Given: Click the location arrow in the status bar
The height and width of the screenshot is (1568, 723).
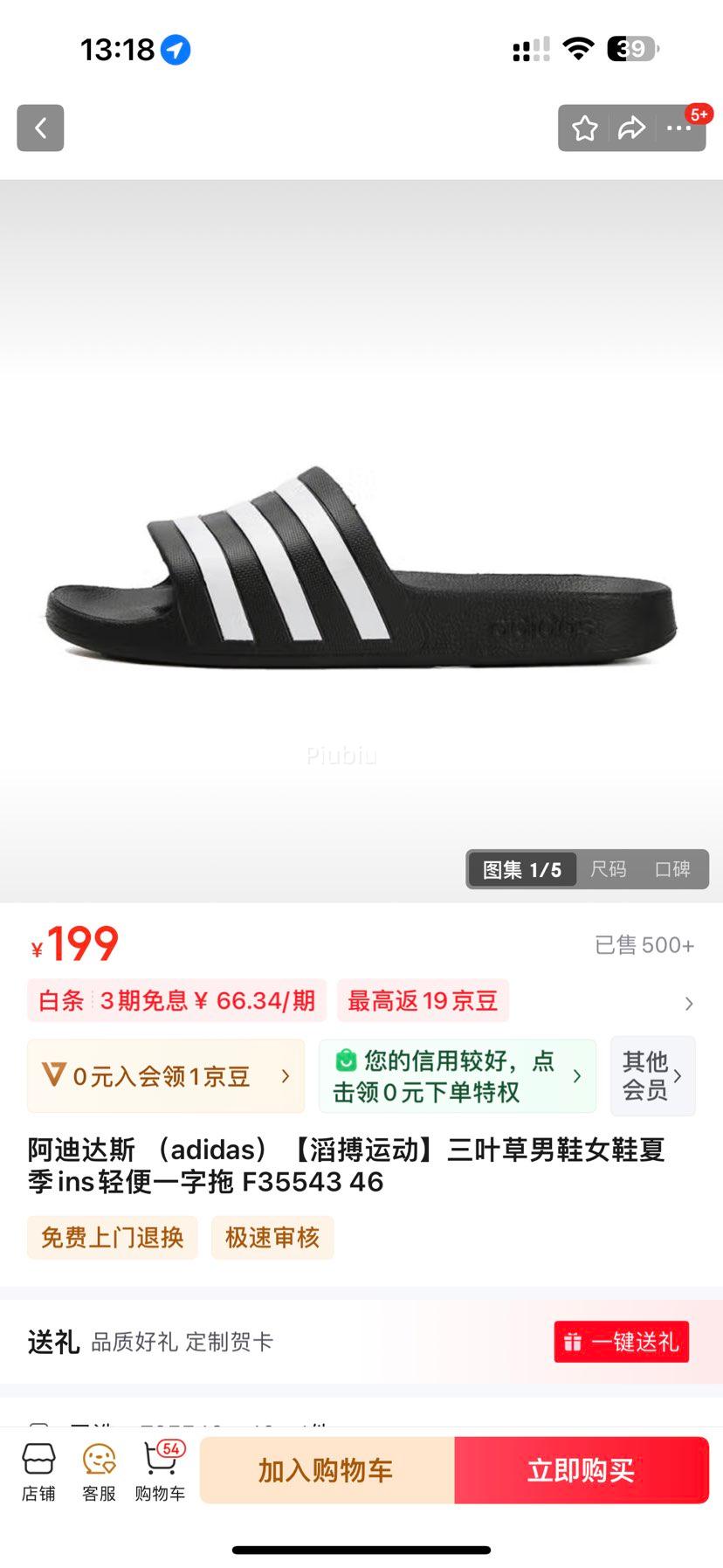Looking at the screenshot, I should [x=175, y=49].
